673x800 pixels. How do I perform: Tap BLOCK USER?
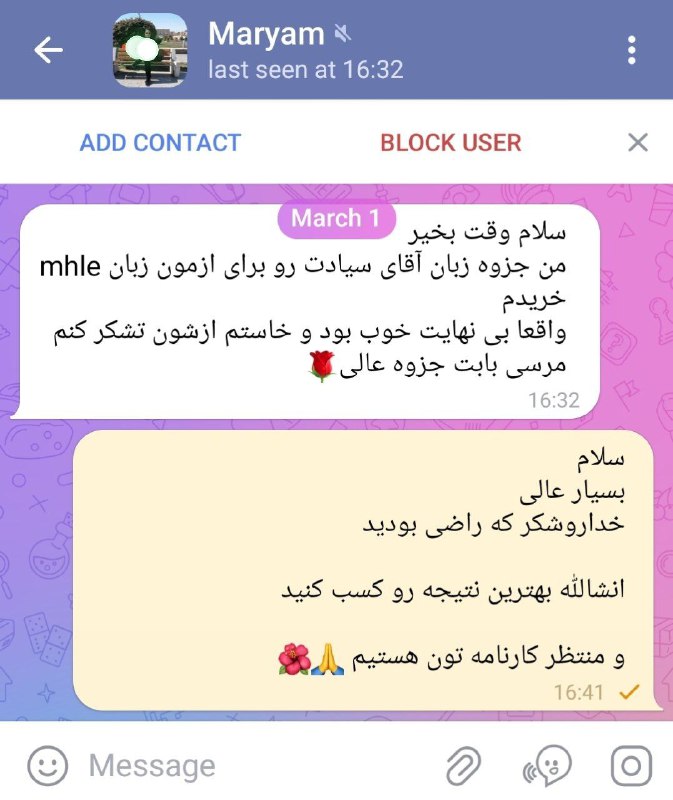tap(450, 143)
